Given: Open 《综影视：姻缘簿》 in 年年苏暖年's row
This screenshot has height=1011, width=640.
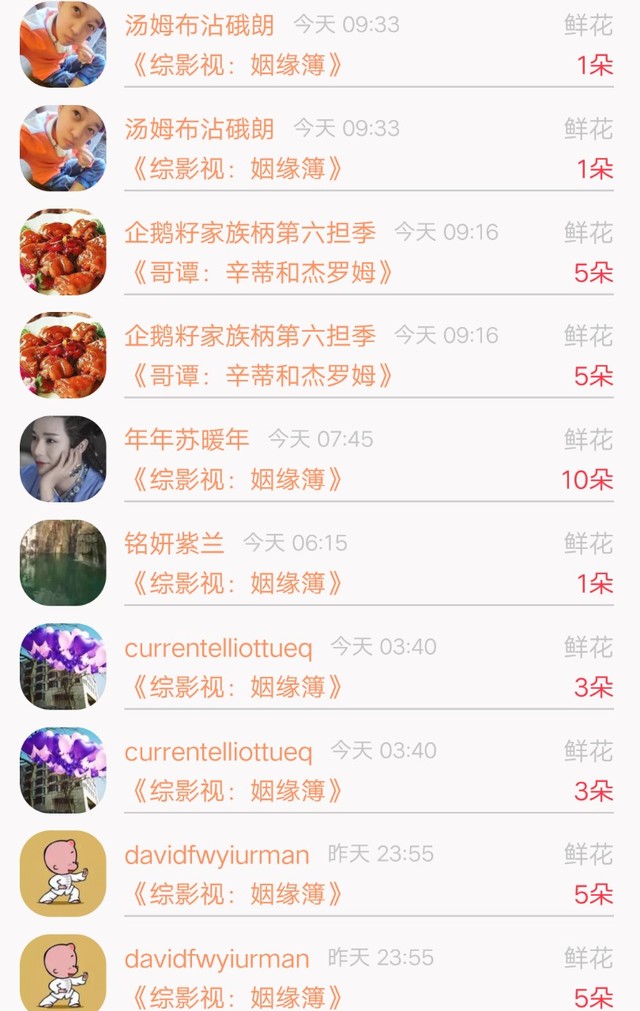Looking at the screenshot, I should tap(236, 480).
